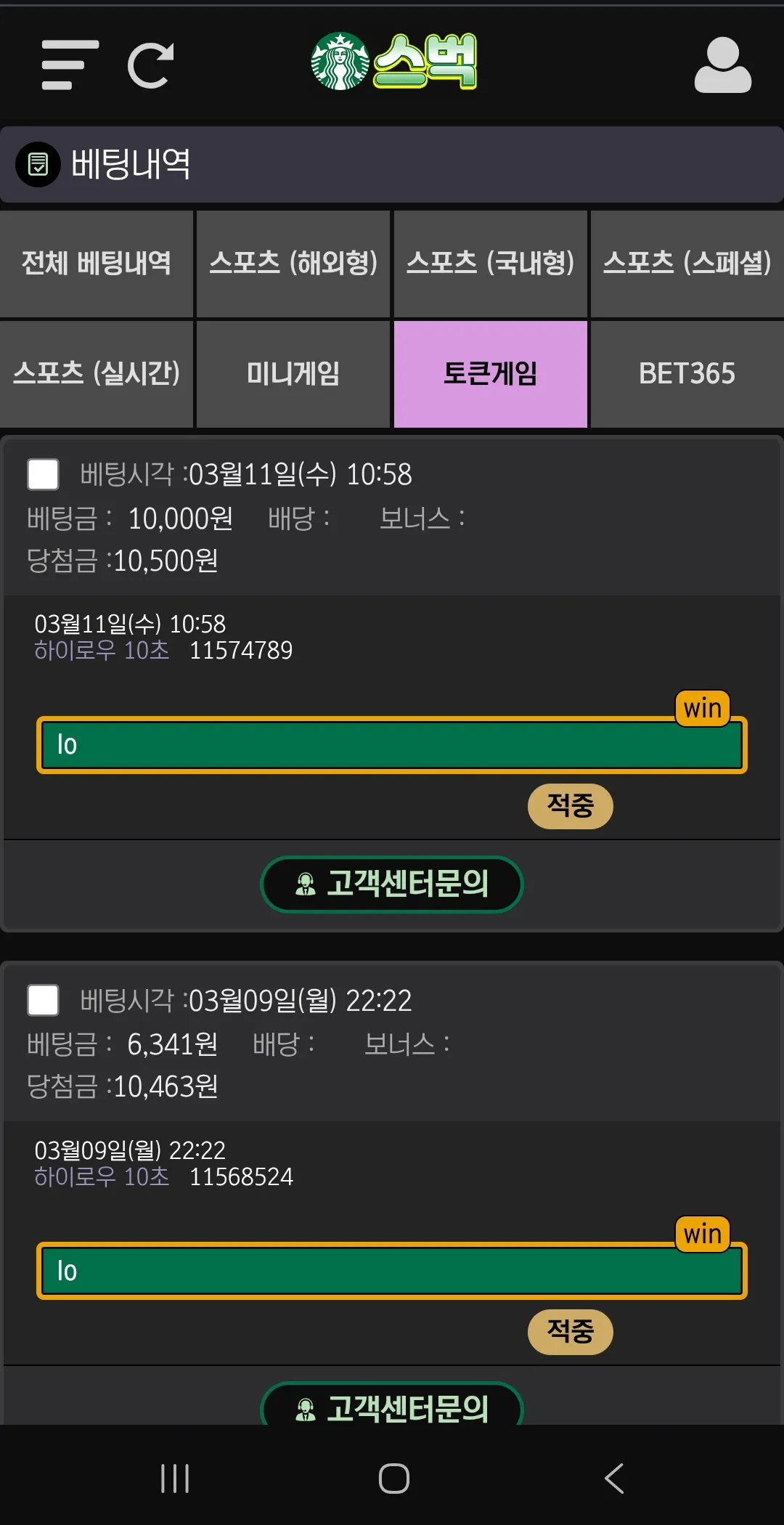
Task: Select the 토큰게임 tab
Action: pos(491,374)
